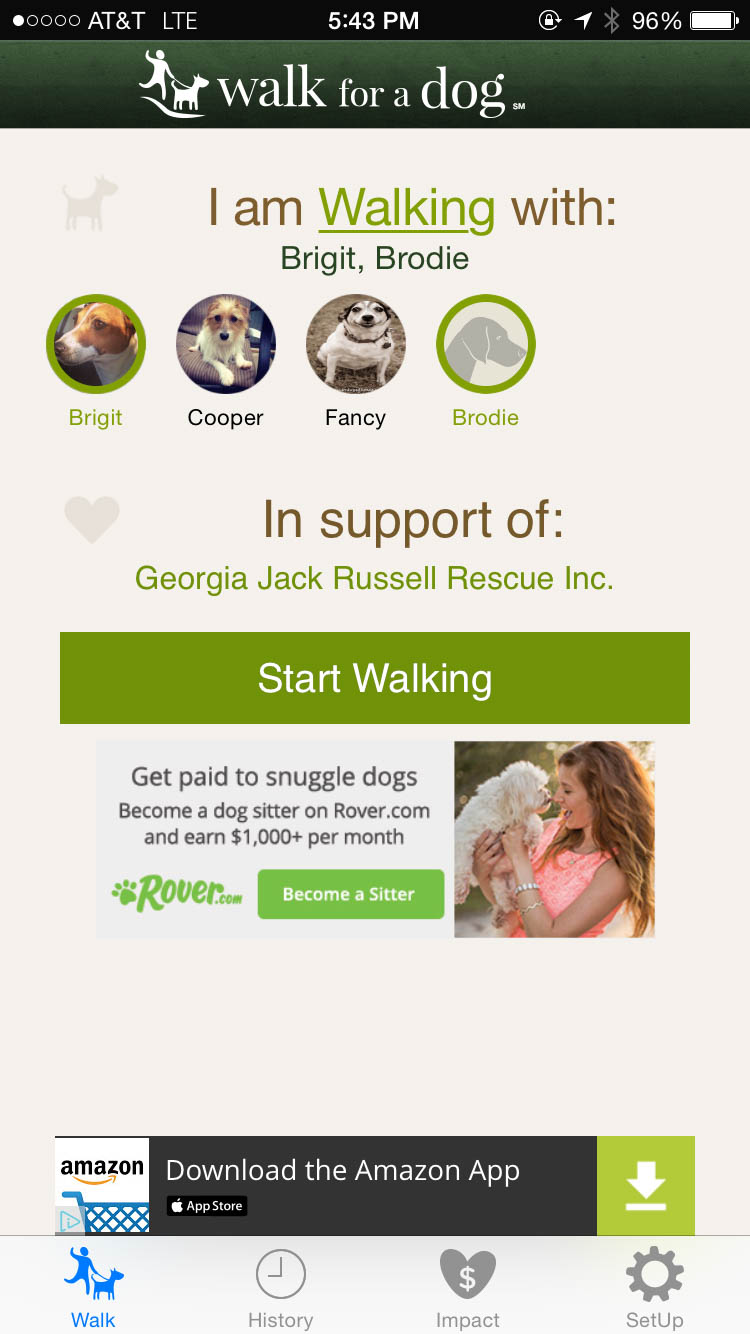Deselect Brigit from the walk
Viewport: 750px width, 1334px height.
pos(96,344)
